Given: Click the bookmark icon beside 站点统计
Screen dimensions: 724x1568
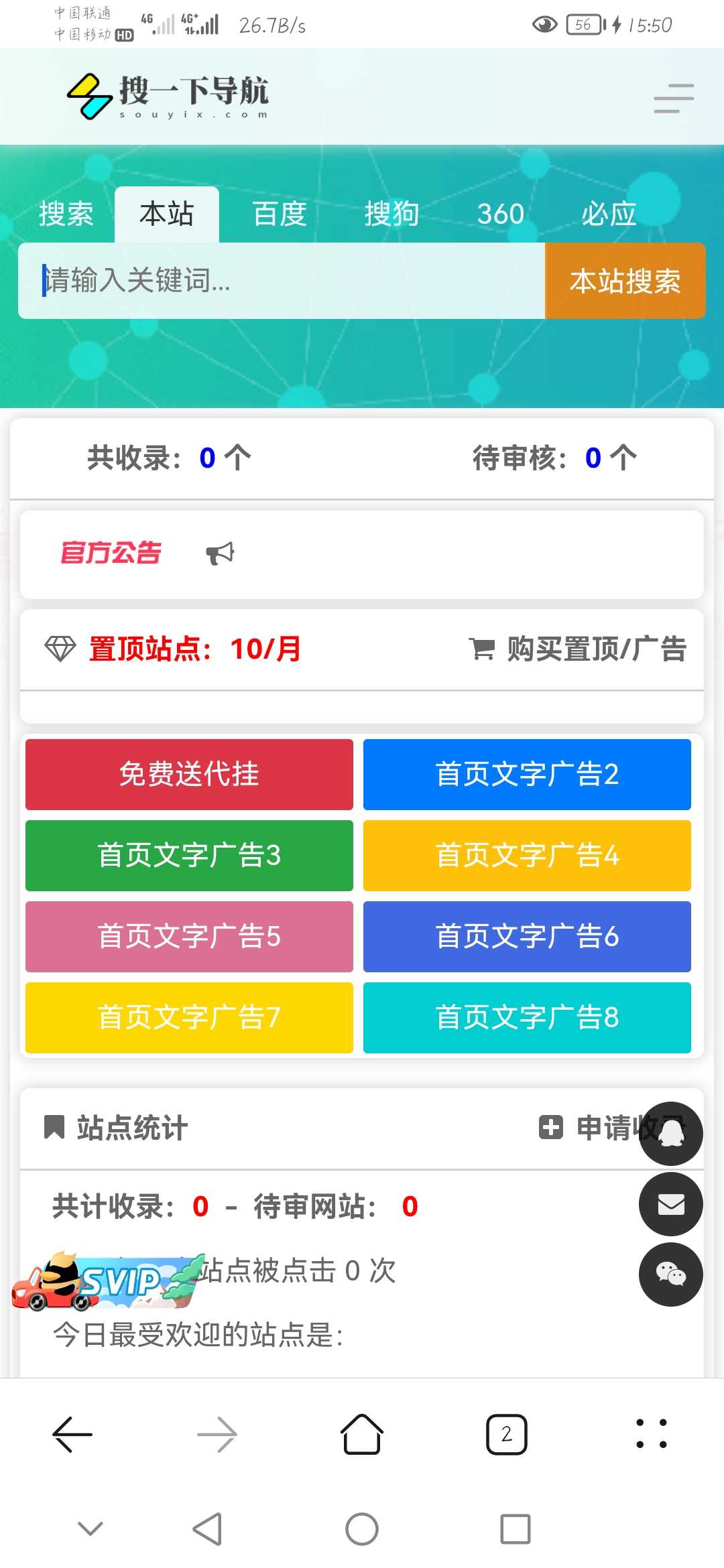Looking at the screenshot, I should pos(54,1128).
